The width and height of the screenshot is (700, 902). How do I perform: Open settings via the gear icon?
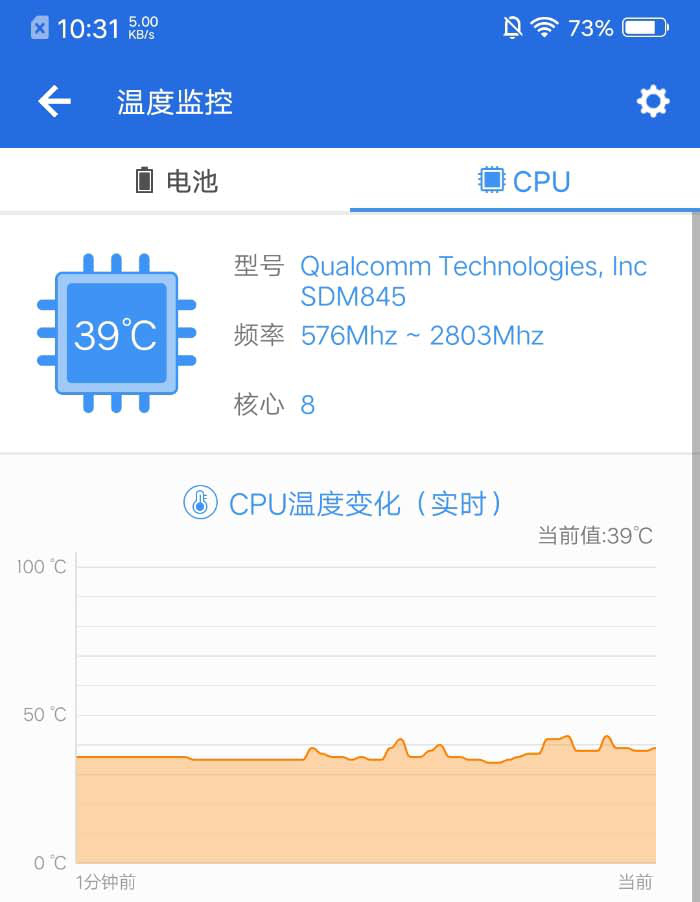(x=653, y=101)
